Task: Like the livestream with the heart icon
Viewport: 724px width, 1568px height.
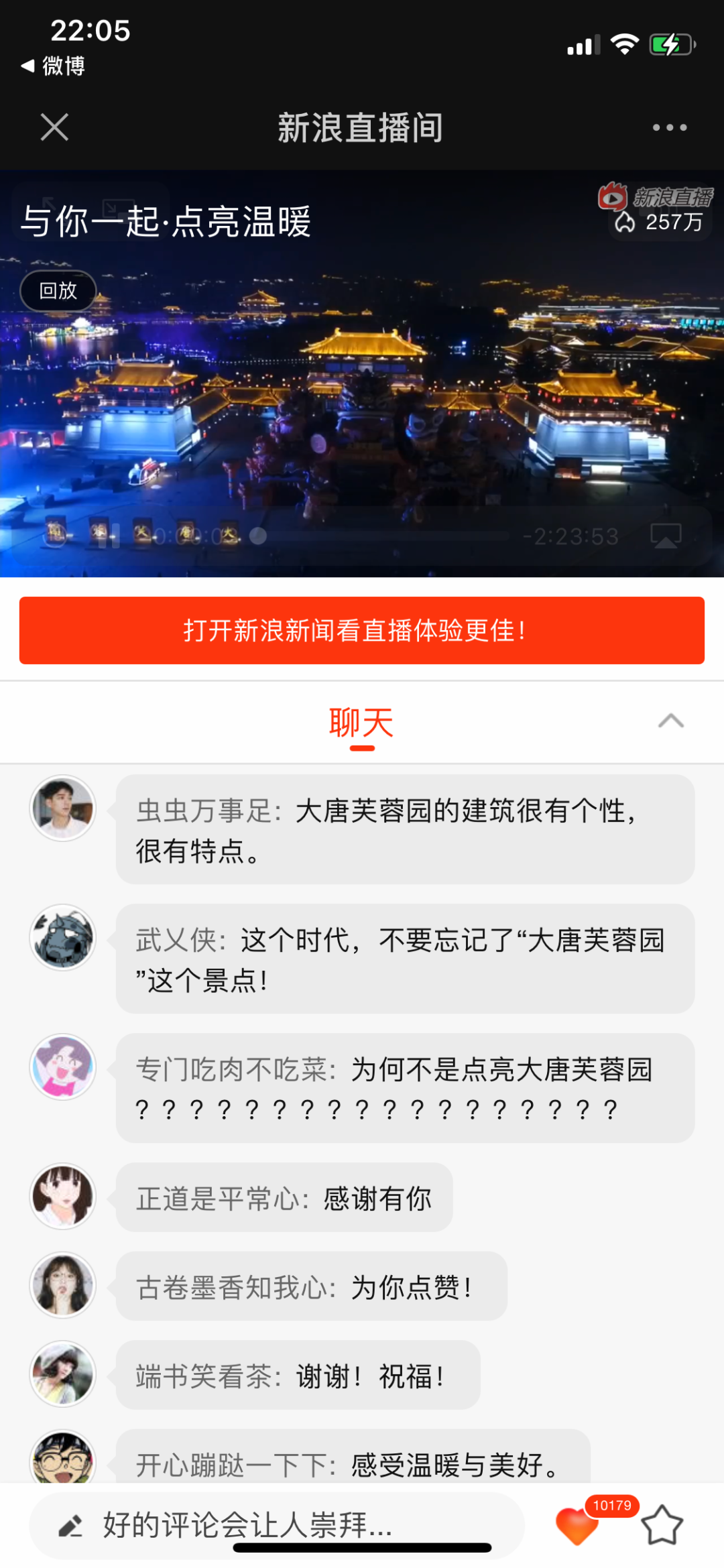Action: pos(577,1525)
